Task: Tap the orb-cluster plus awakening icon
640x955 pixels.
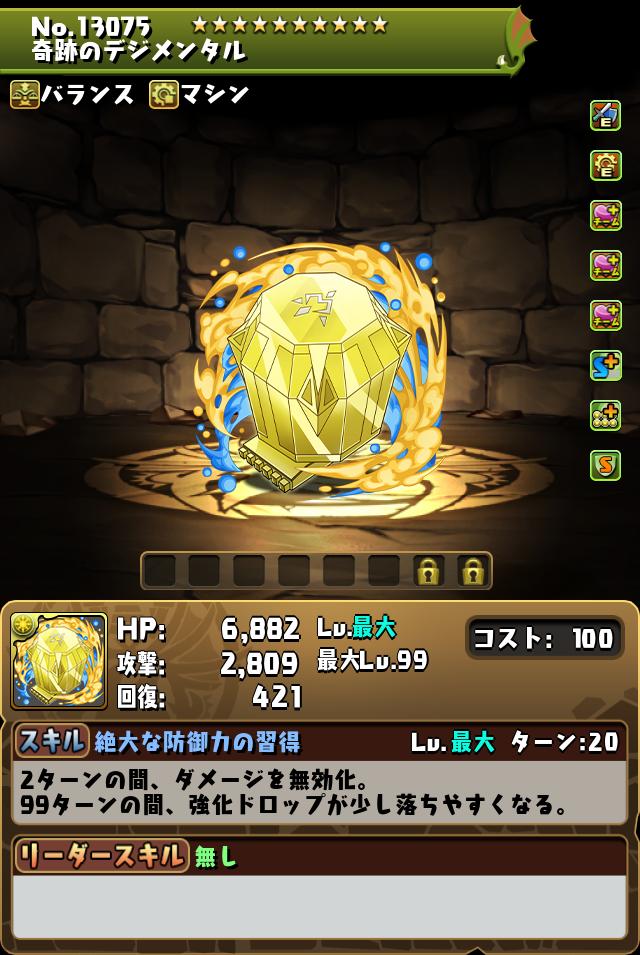Action: [x=605, y=416]
